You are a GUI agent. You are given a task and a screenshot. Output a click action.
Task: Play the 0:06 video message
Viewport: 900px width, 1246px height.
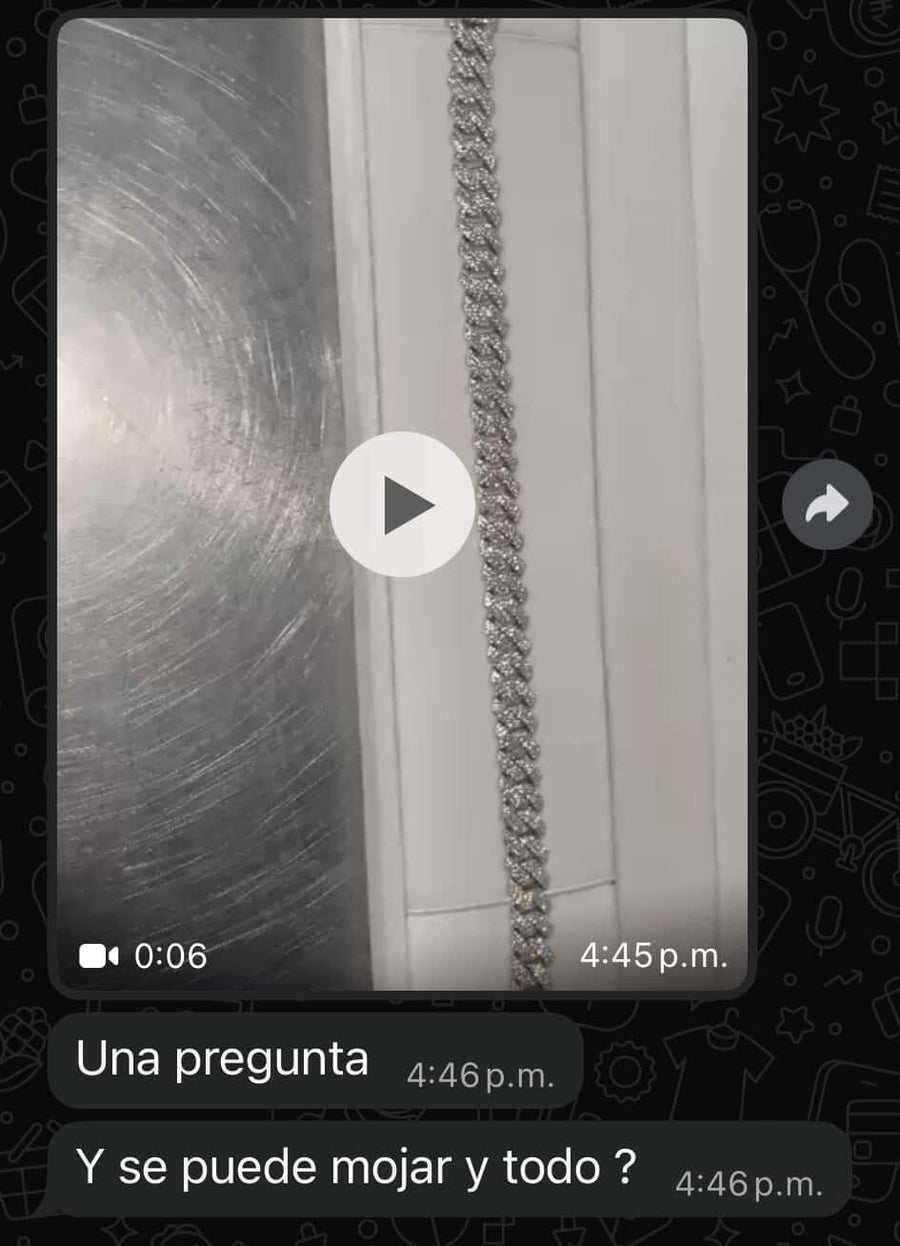(402, 505)
